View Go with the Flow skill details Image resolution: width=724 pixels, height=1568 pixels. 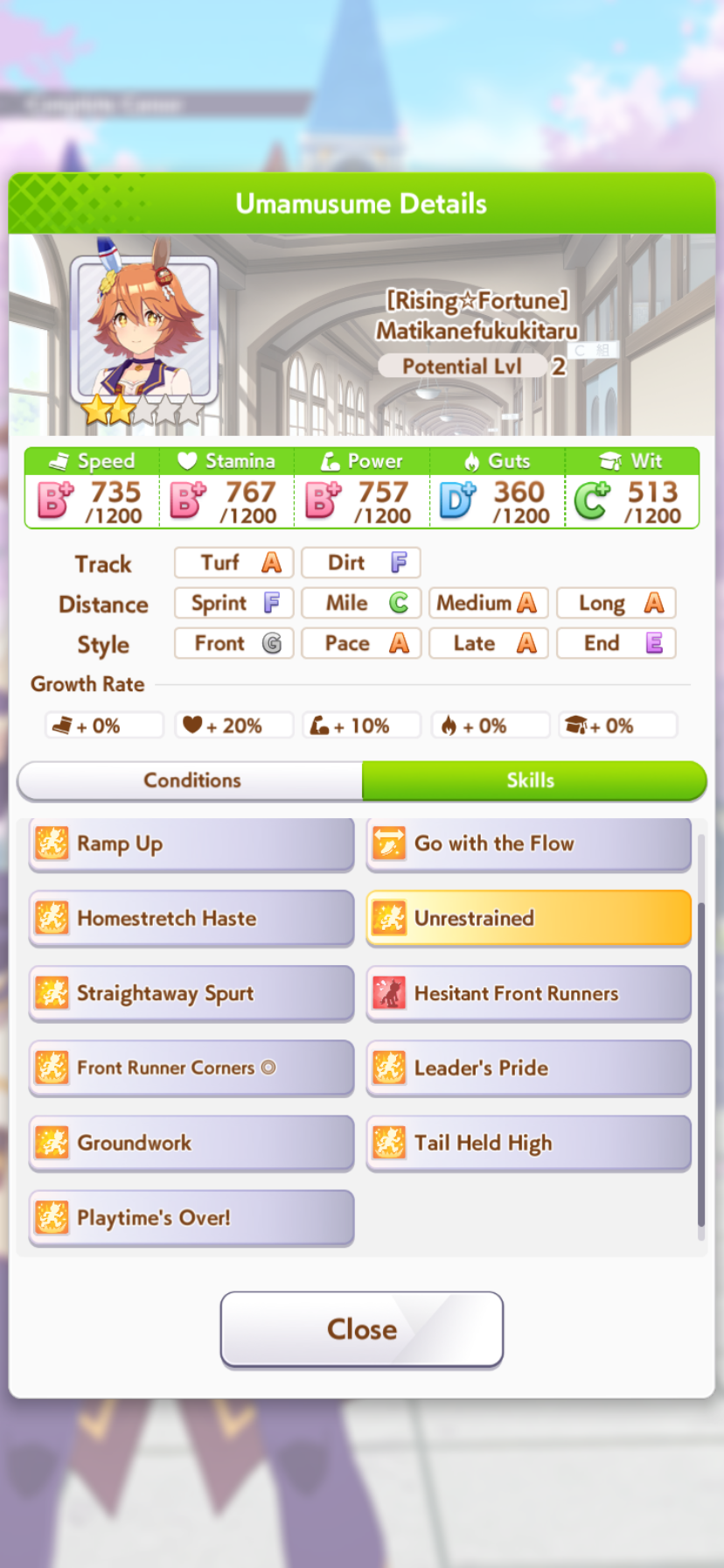point(529,844)
